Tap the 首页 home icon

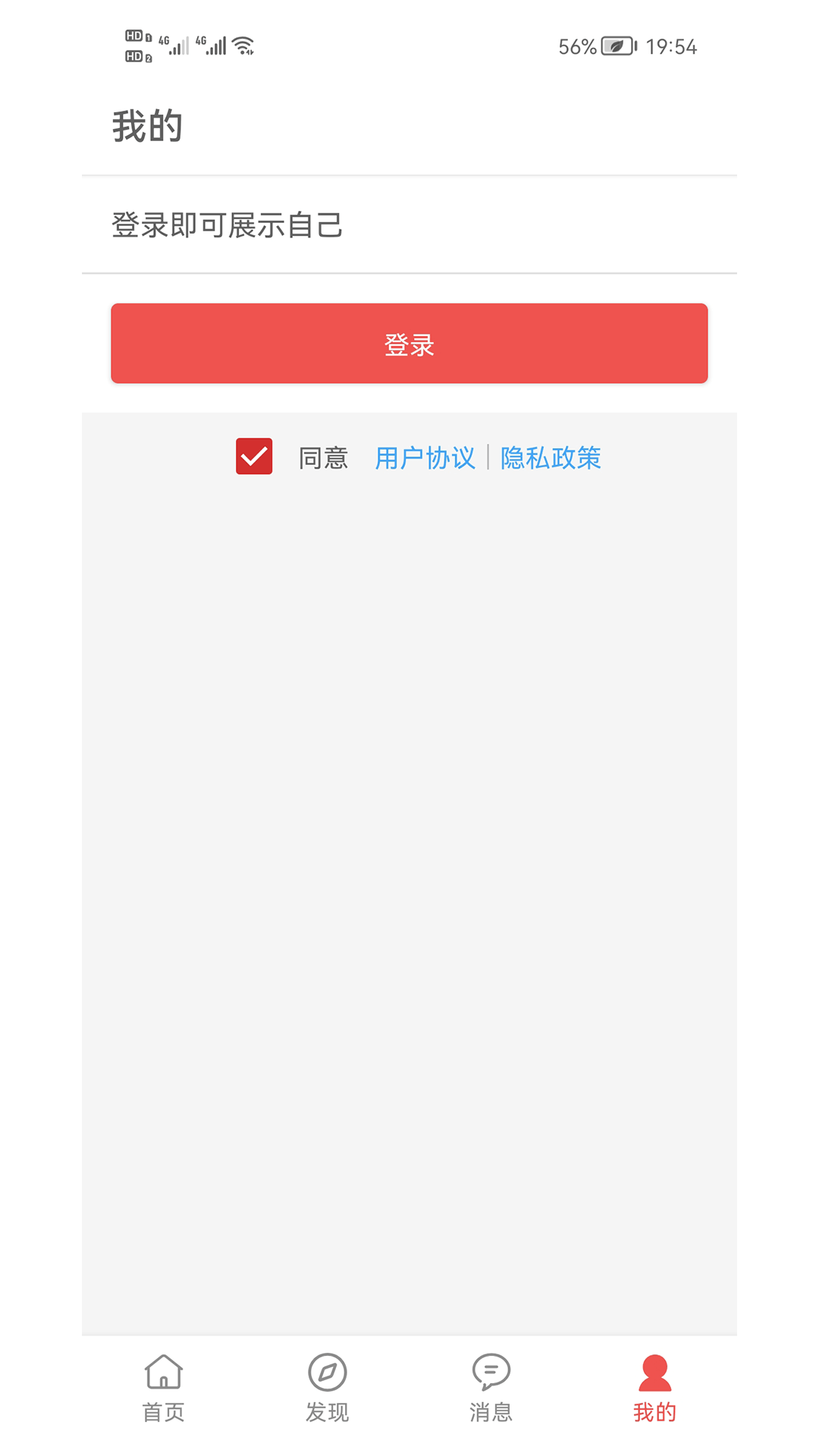pos(163,1373)
